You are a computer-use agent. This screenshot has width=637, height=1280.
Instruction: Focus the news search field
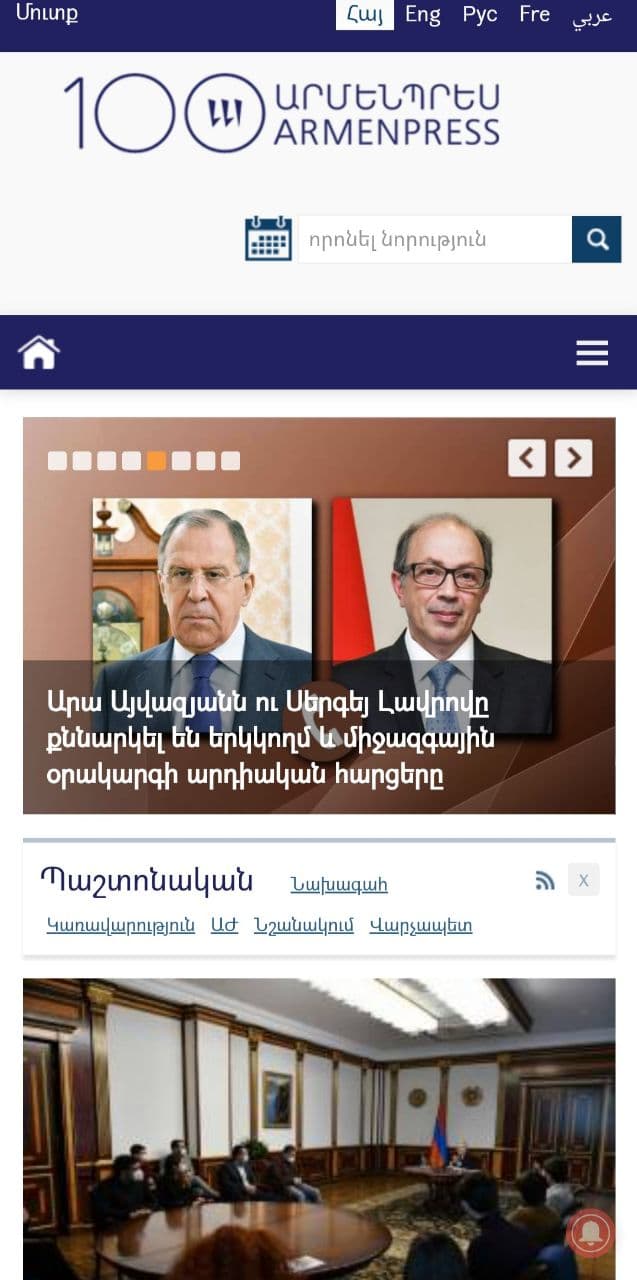434,240
